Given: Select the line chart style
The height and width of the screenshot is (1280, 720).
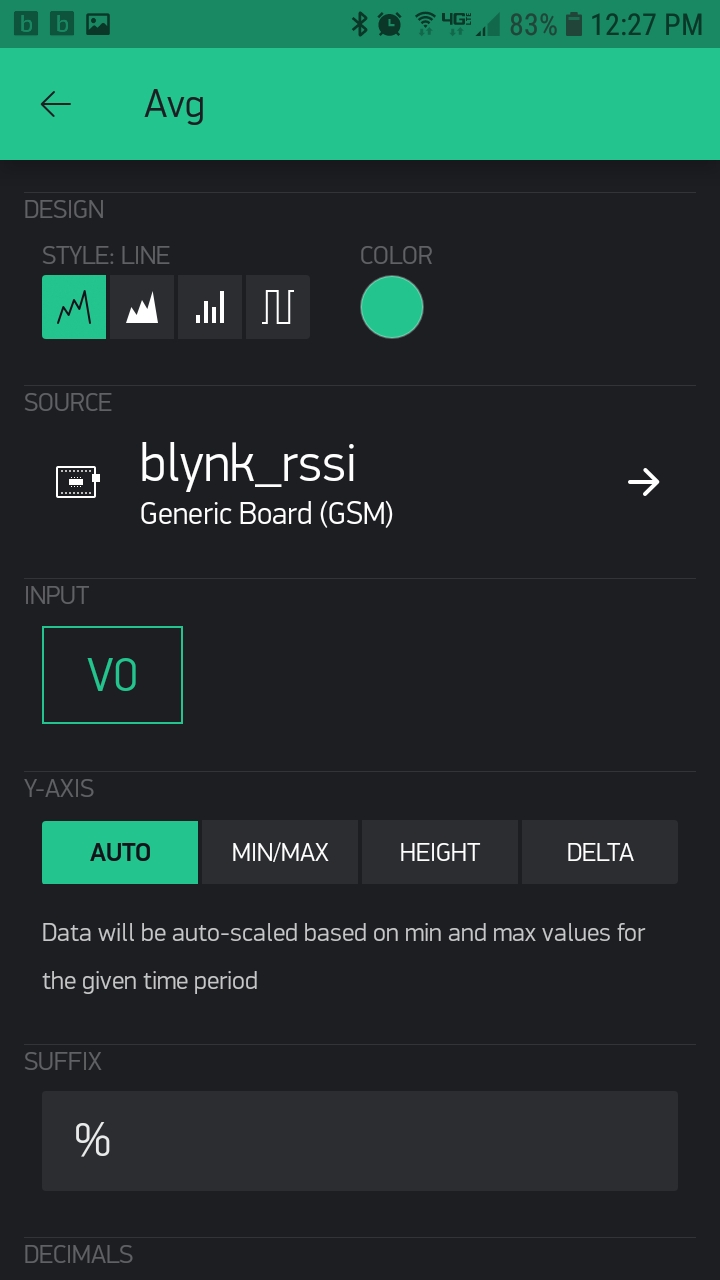Looking at the screenshot, I should click(74, 307).
